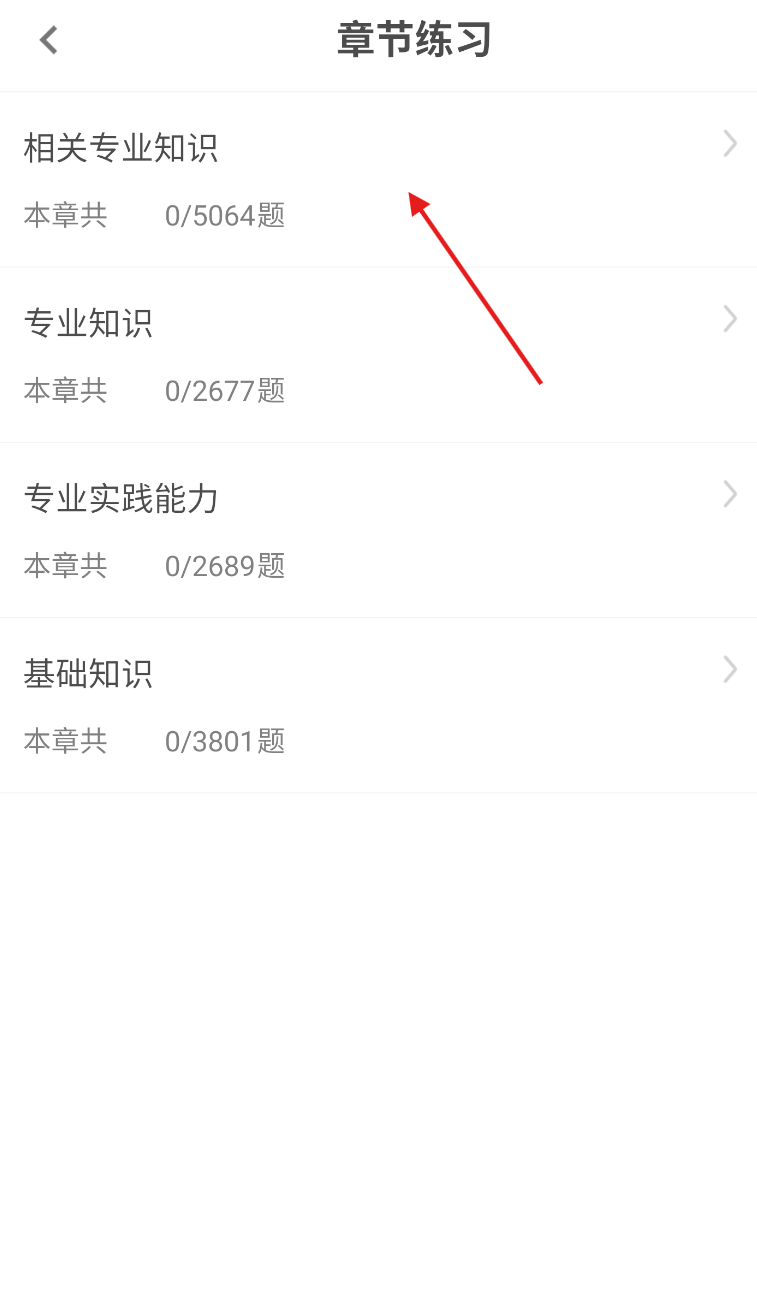The image size is (757, 1294).
Task: Open the 专业实践能力 chapter
Action: (x=378, y=530)
